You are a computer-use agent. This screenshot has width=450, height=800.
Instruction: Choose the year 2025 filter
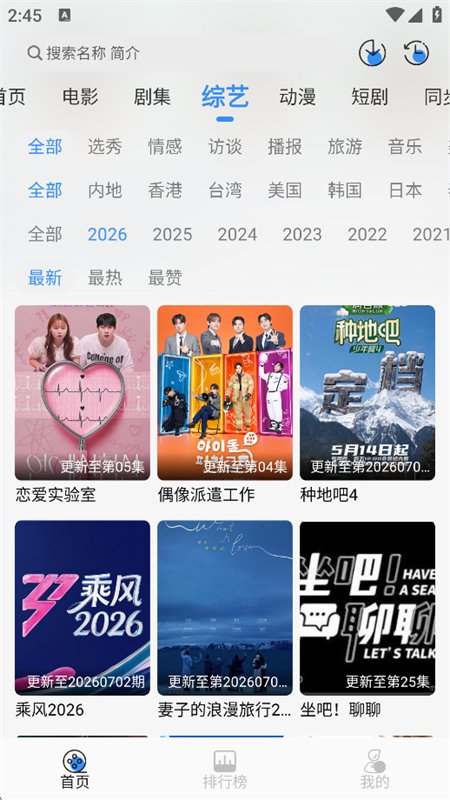172,234
